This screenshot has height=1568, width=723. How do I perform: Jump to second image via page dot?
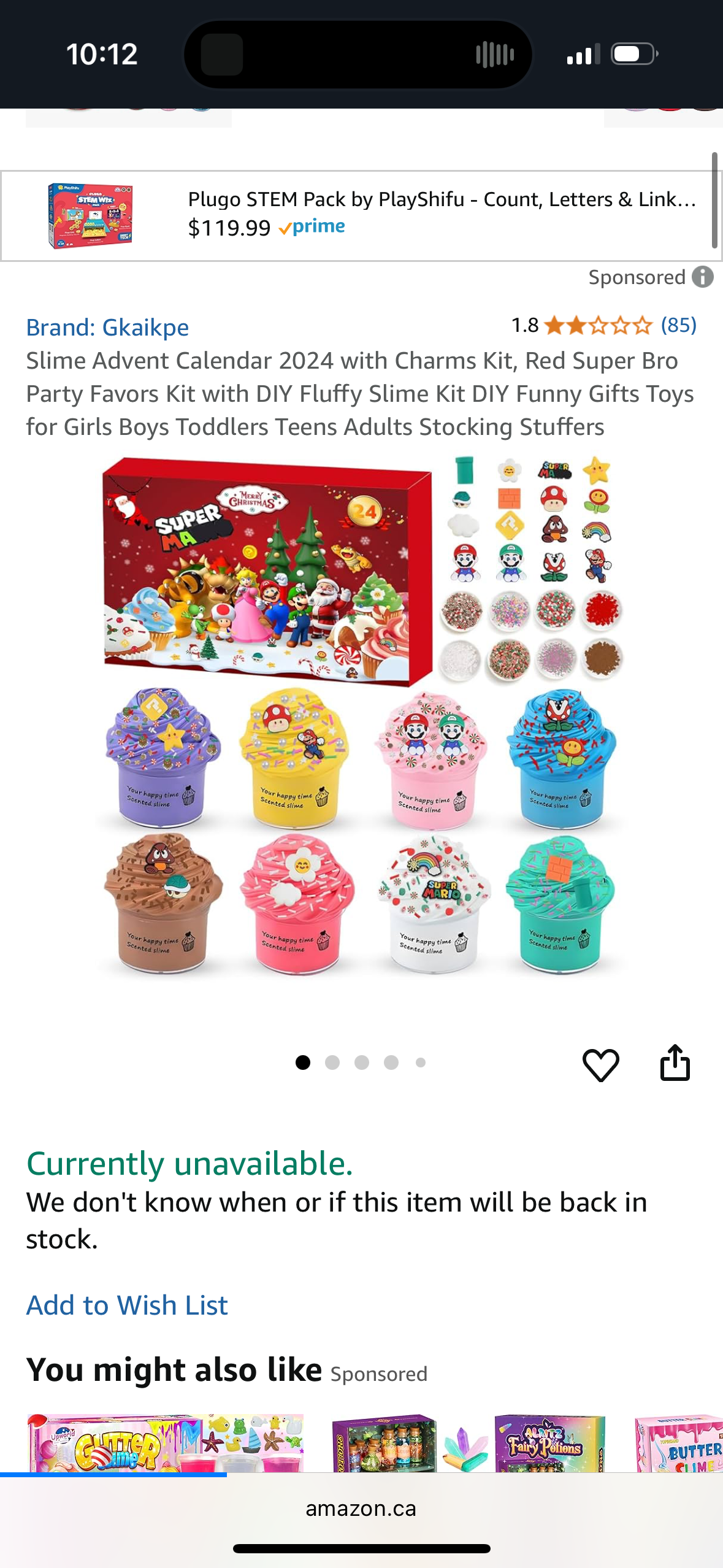(332, 1063)
